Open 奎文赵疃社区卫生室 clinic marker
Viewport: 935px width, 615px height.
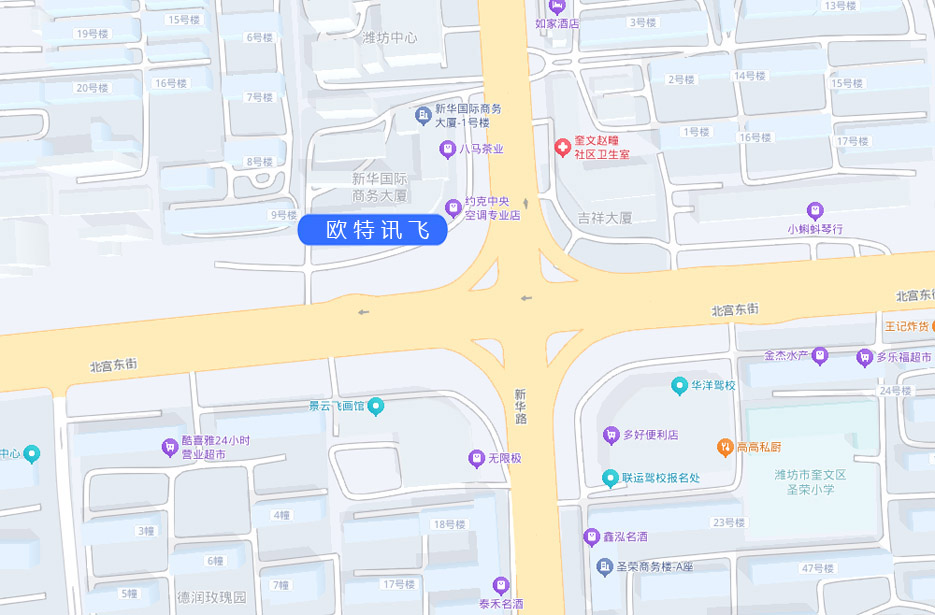coord(564,148)
